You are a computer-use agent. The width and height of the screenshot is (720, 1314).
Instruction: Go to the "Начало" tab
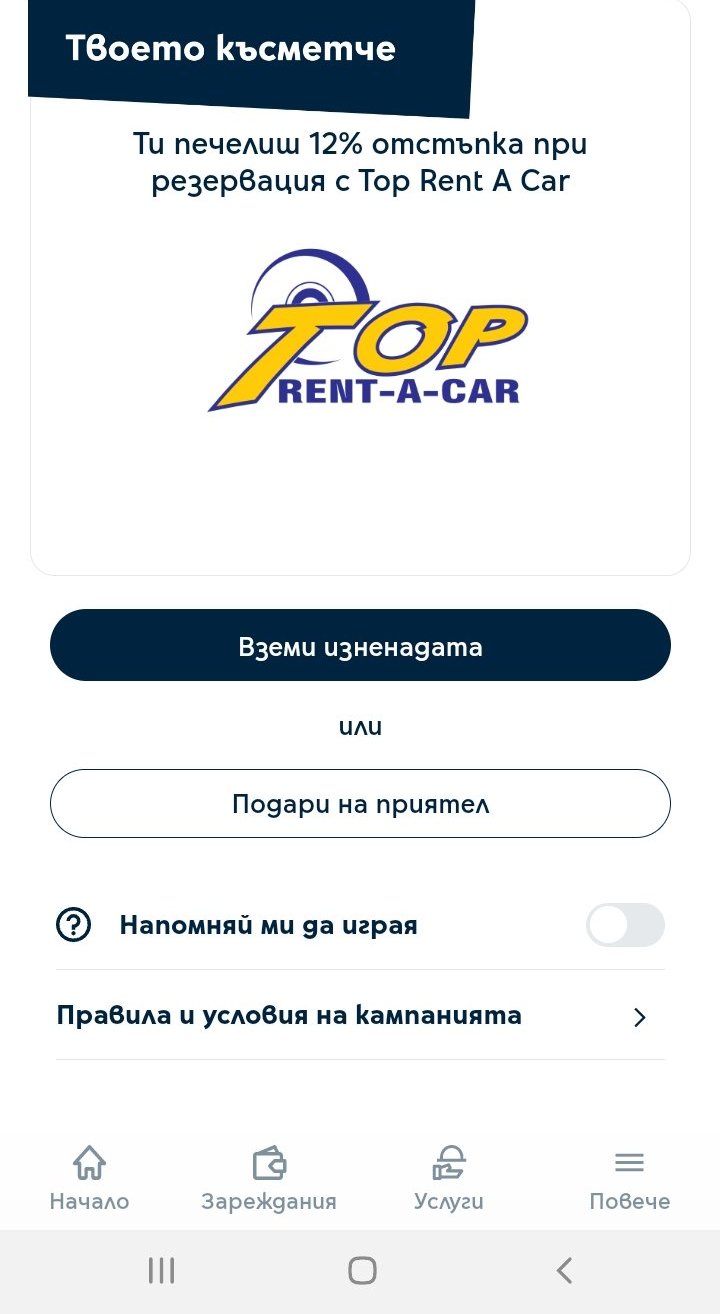coord(89,1178)
